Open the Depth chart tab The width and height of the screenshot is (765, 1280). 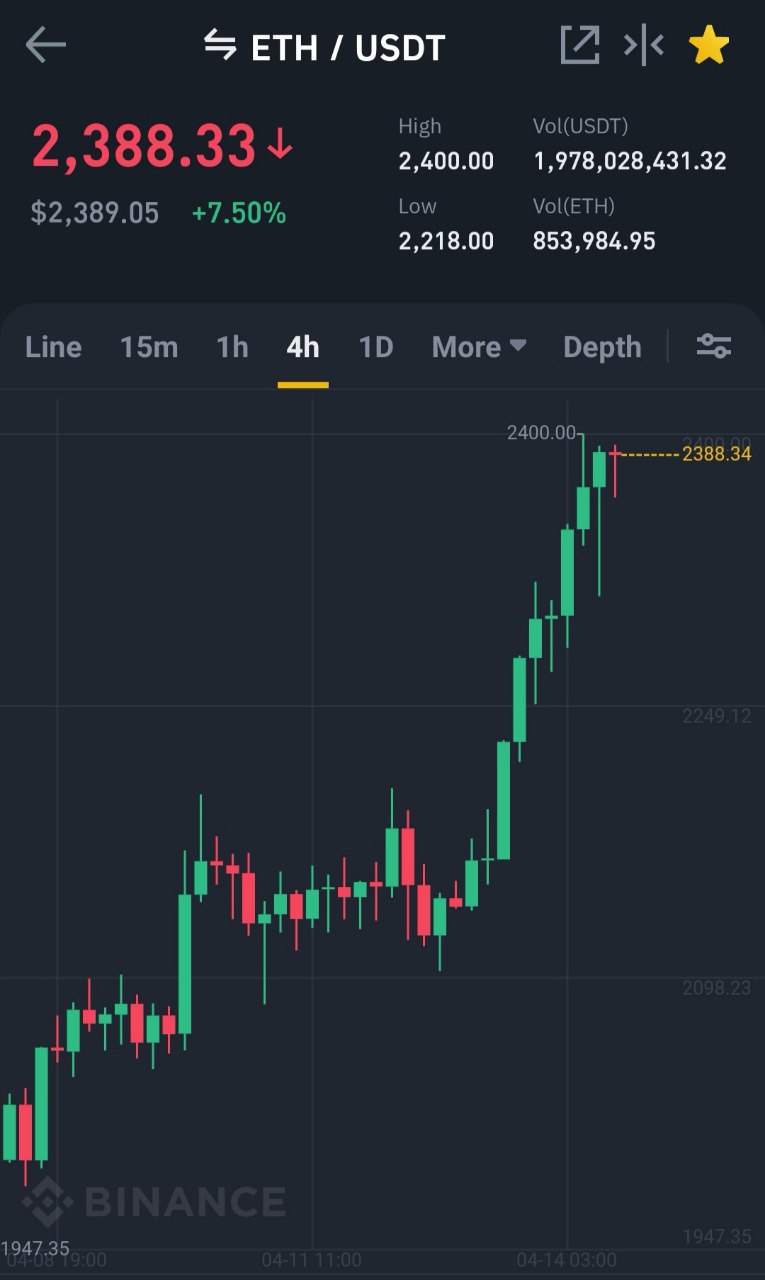[x=602, y=347]
